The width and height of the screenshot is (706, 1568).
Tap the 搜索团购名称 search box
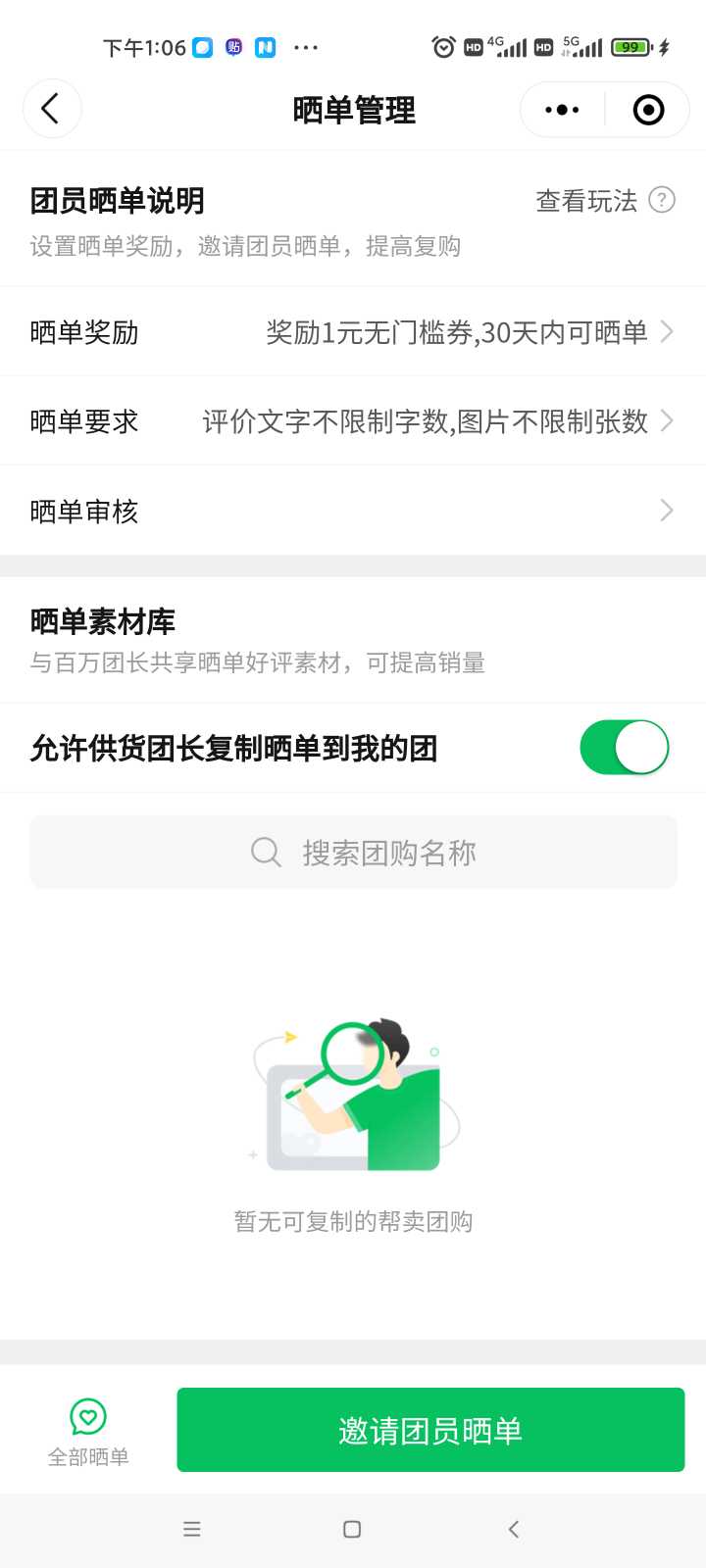(353, 853)
